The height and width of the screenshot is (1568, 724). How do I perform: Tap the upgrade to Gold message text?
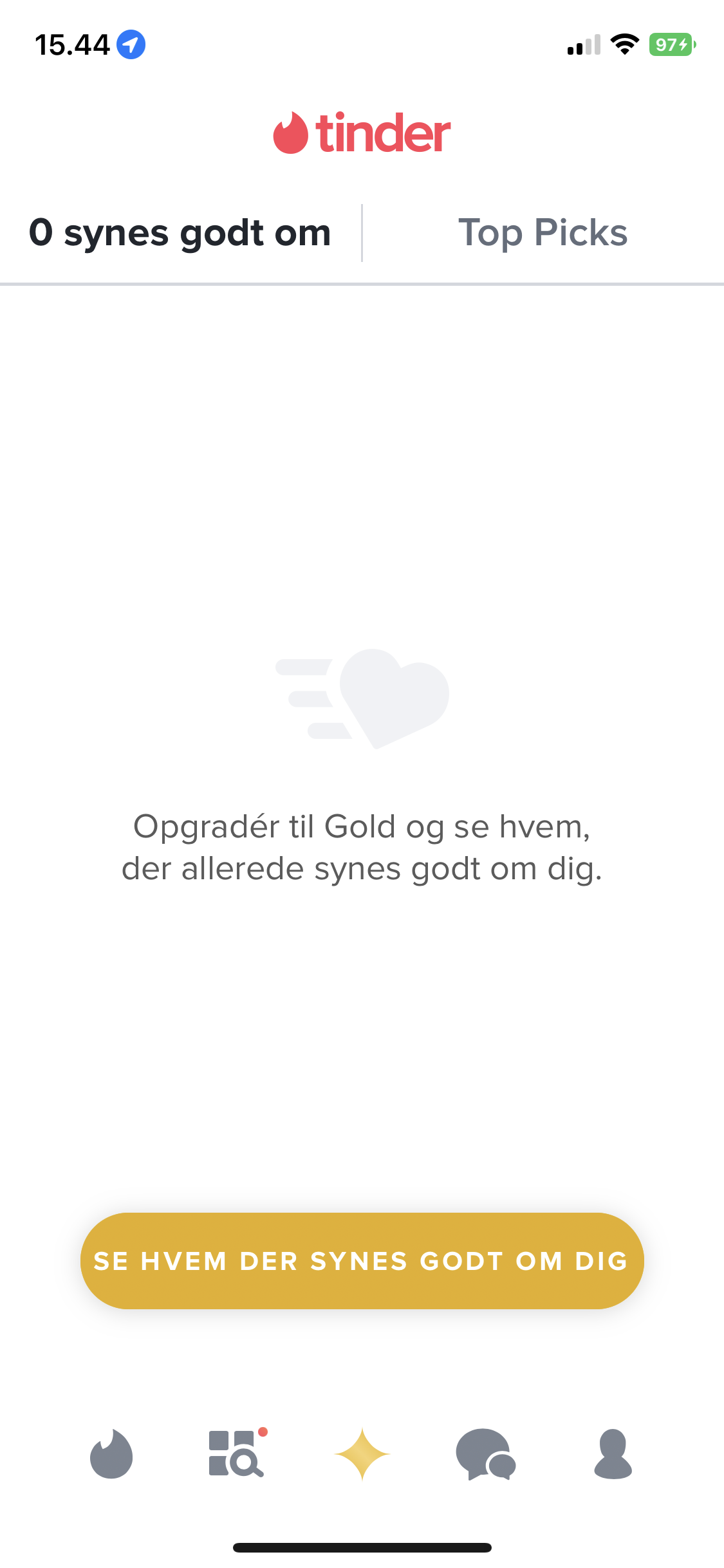click(362, 846)
